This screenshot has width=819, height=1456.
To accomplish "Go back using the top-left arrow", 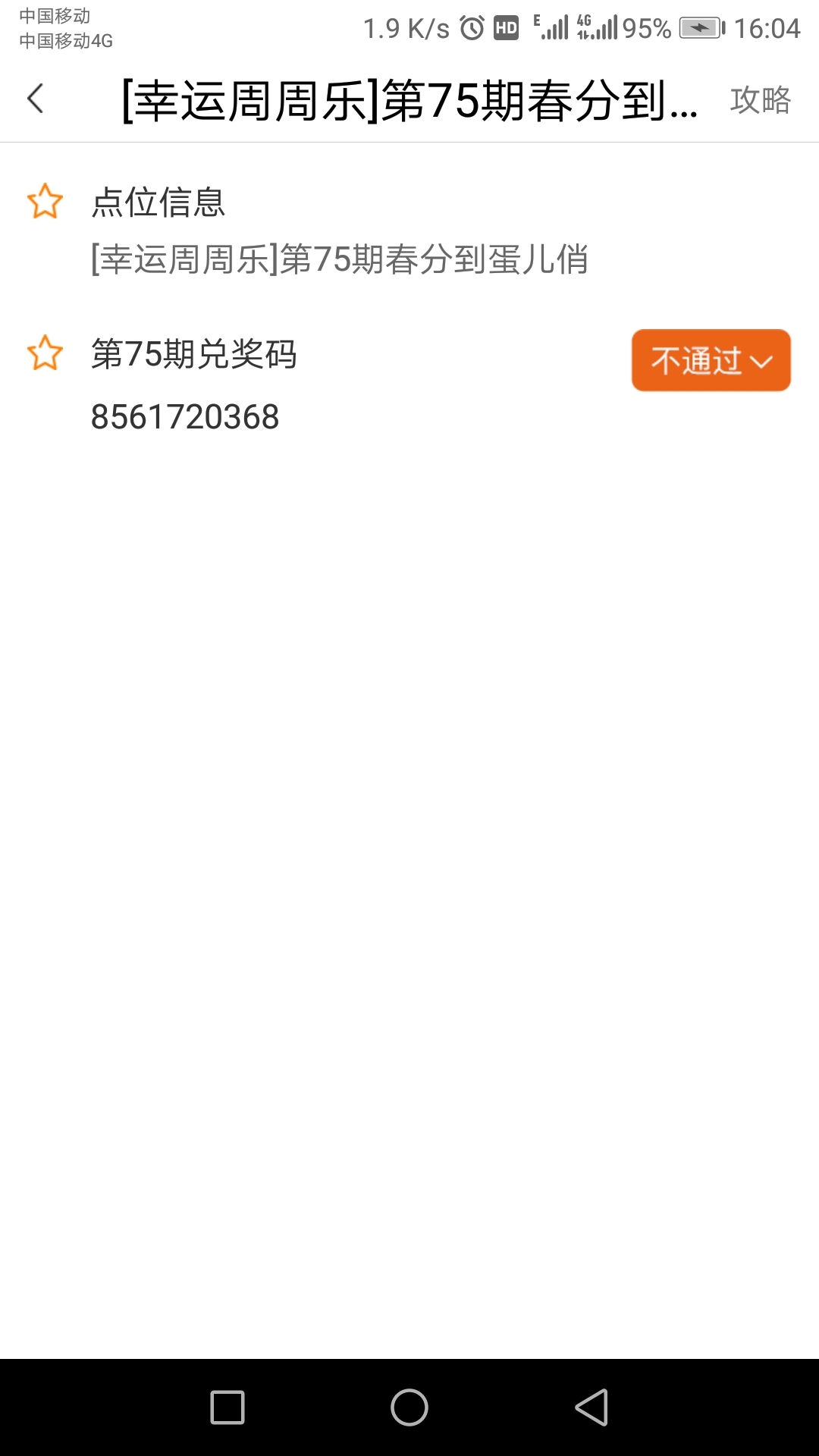I will (x=36, y=99).
